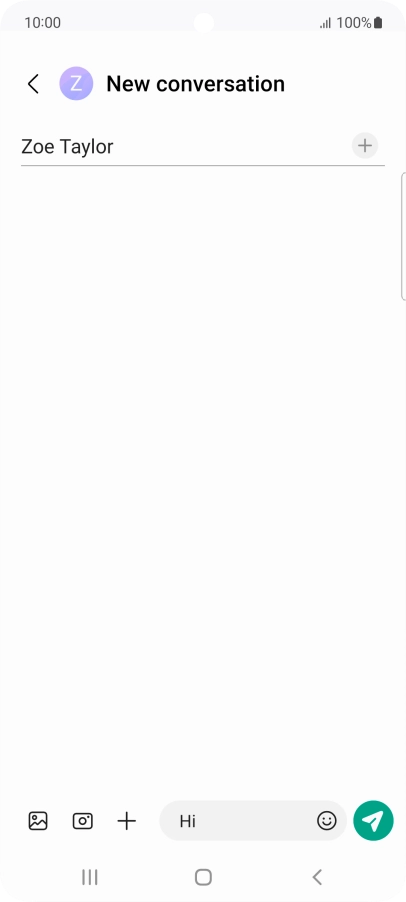Tap Zoe's avatar in the header
406x902 pixels.
click(76, 84)
